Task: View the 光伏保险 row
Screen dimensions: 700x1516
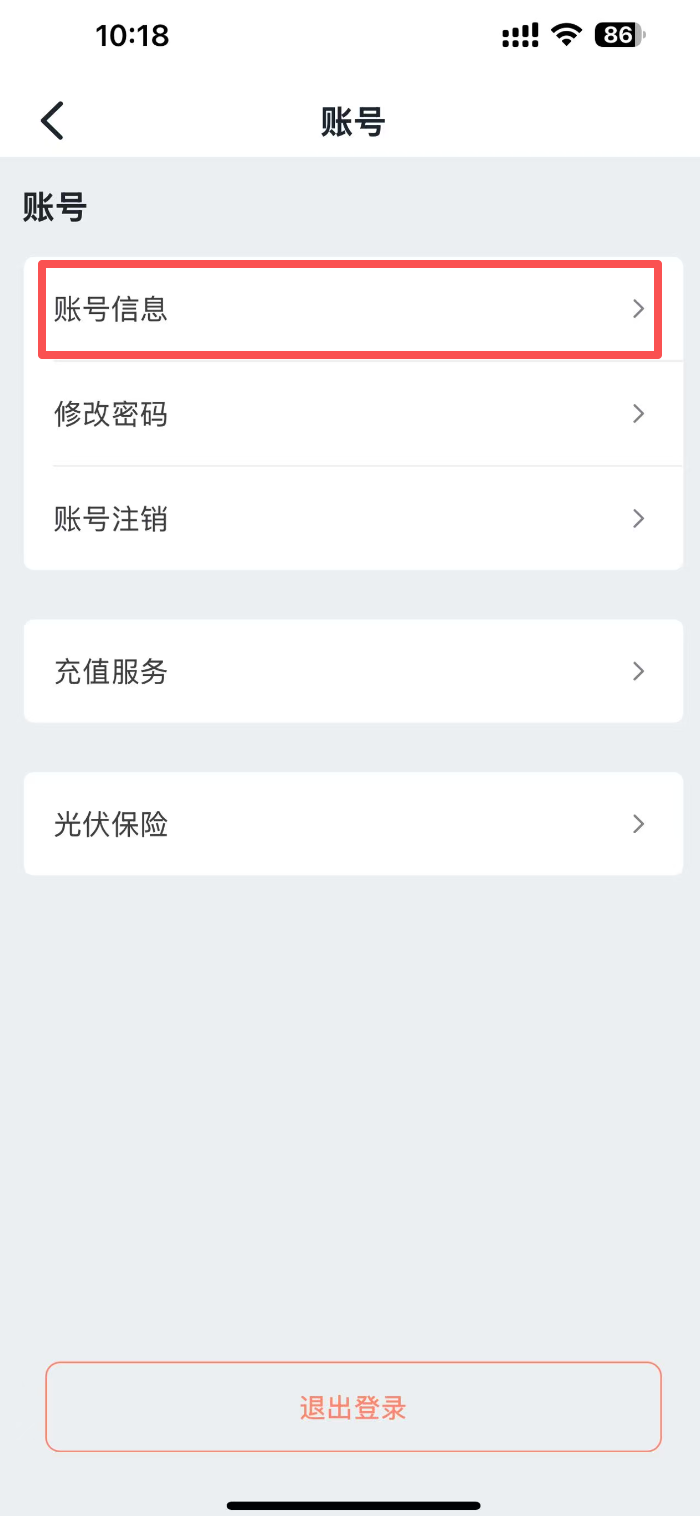Action: 350,824
